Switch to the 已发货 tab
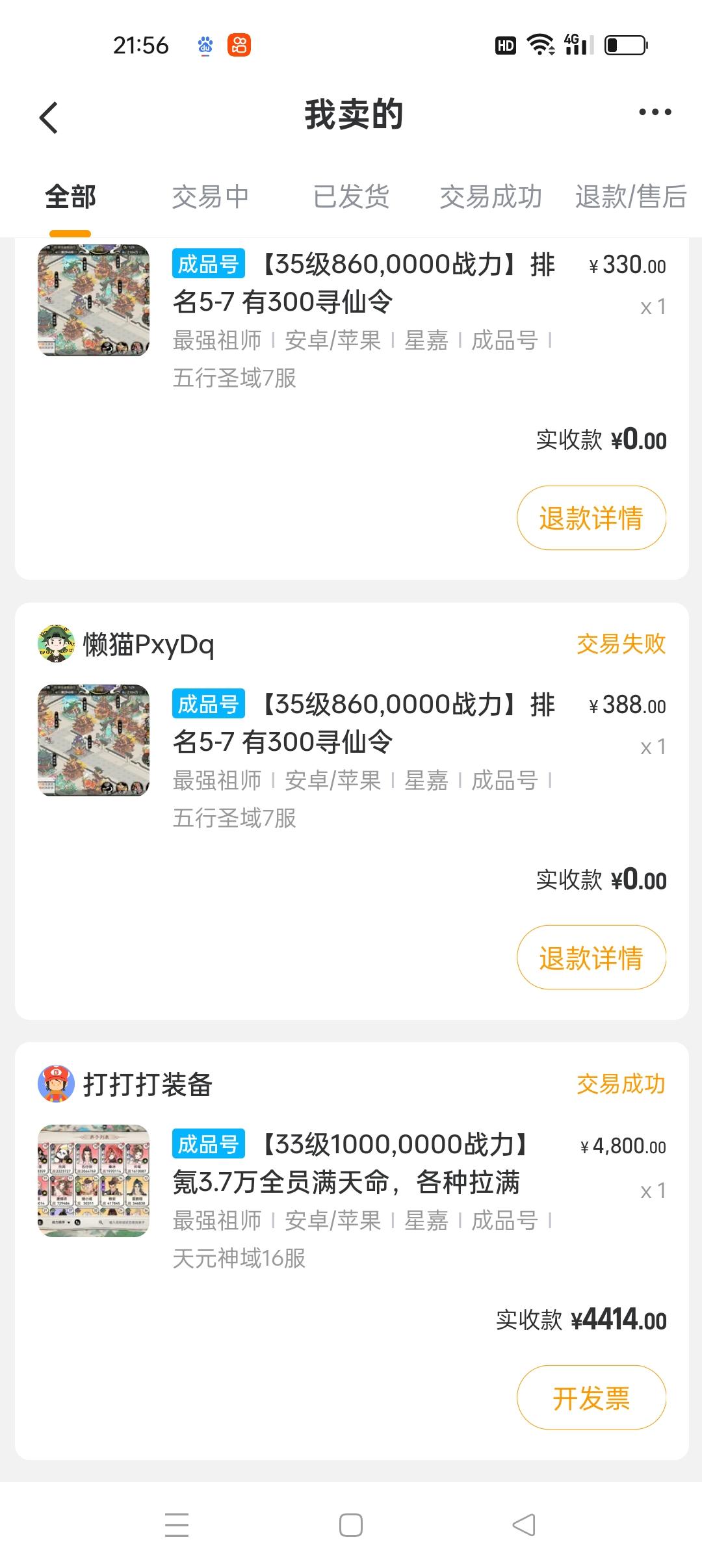 352,196
